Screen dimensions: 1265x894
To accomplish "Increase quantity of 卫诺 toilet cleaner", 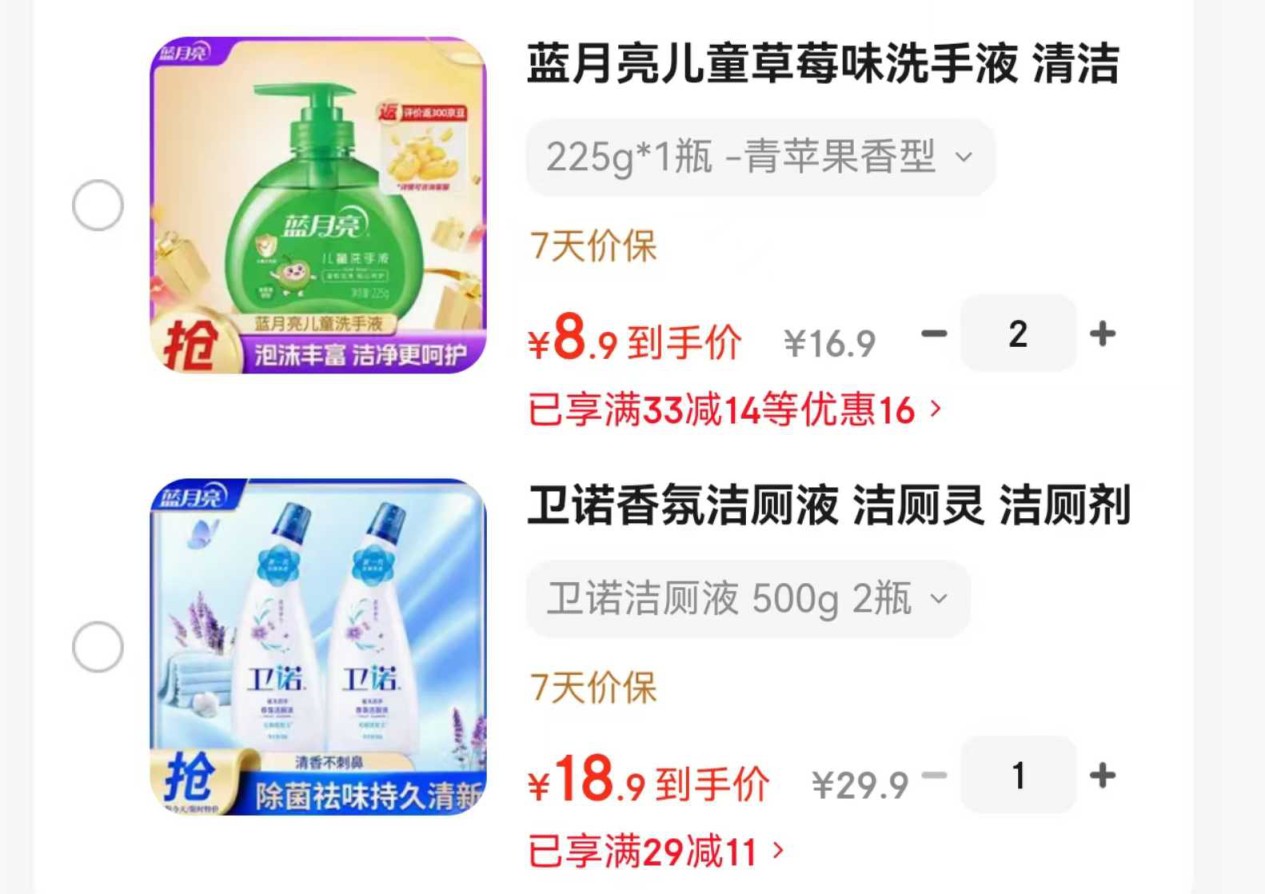I will (1102, 775).
